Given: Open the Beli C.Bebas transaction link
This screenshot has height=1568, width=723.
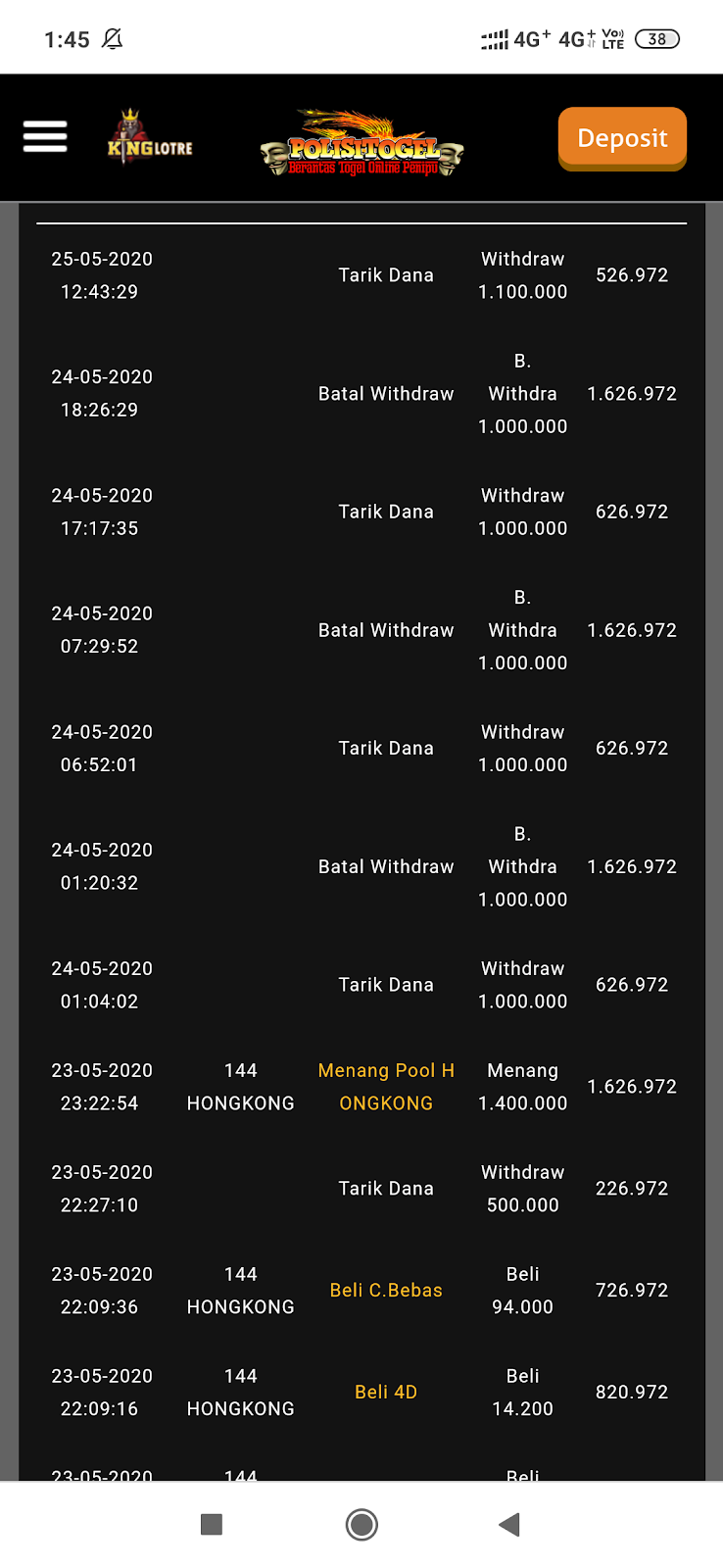Looking at the screenshot, I should (385, 1290).
